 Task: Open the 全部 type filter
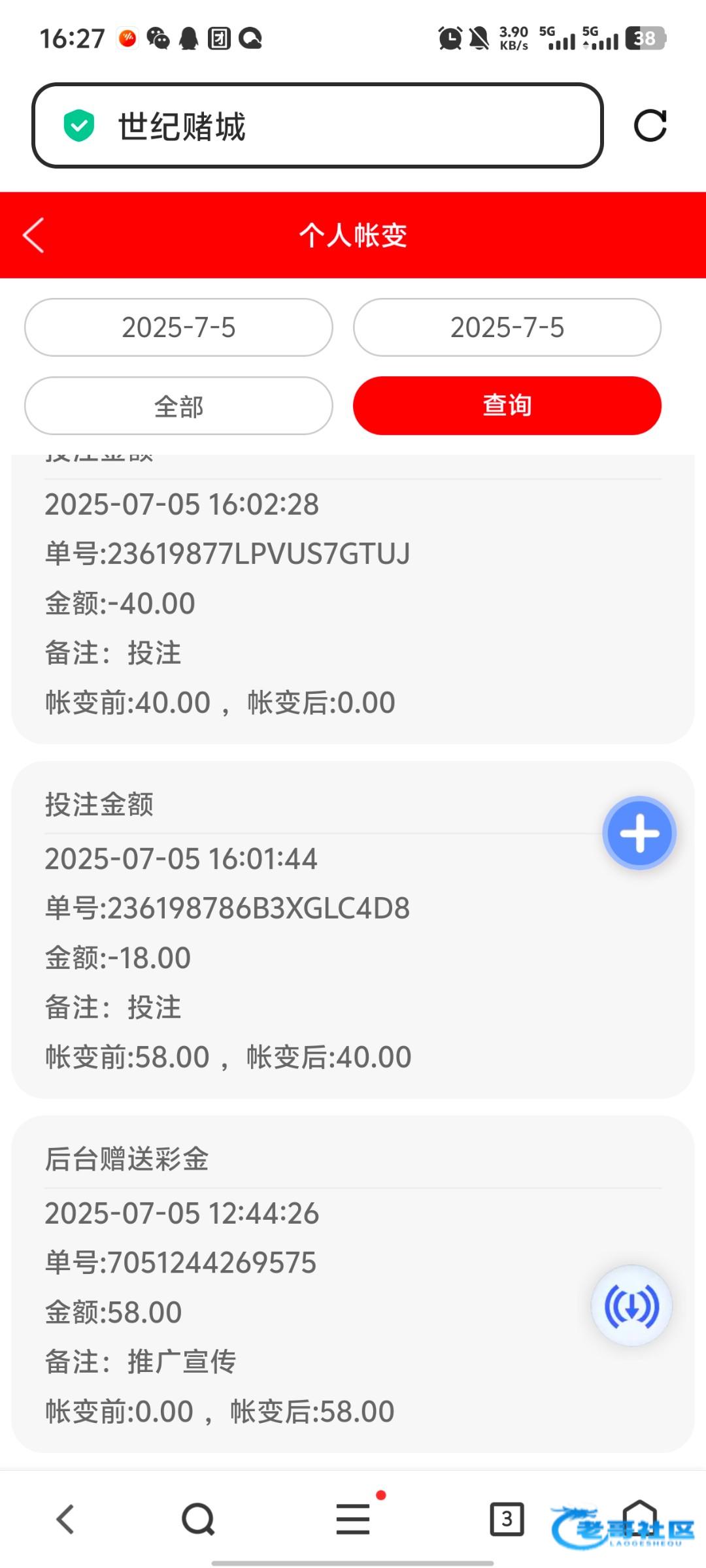pos(178,406)
